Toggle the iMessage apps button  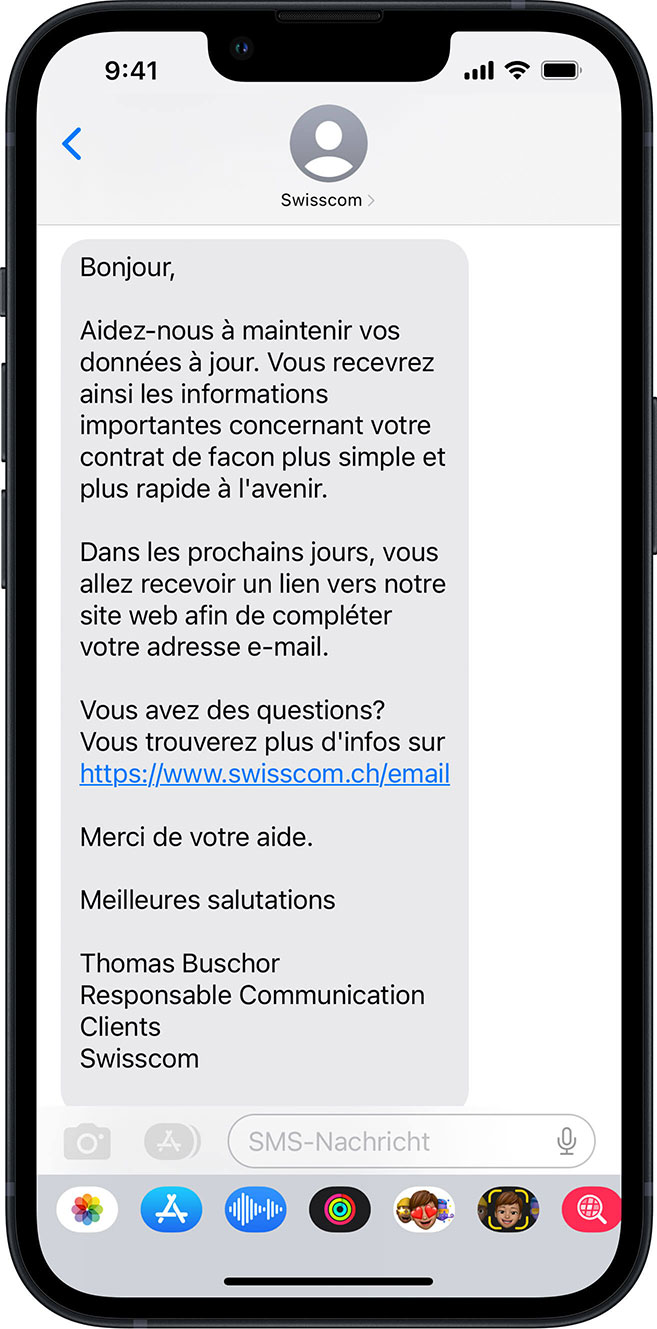click(172, 1141)
